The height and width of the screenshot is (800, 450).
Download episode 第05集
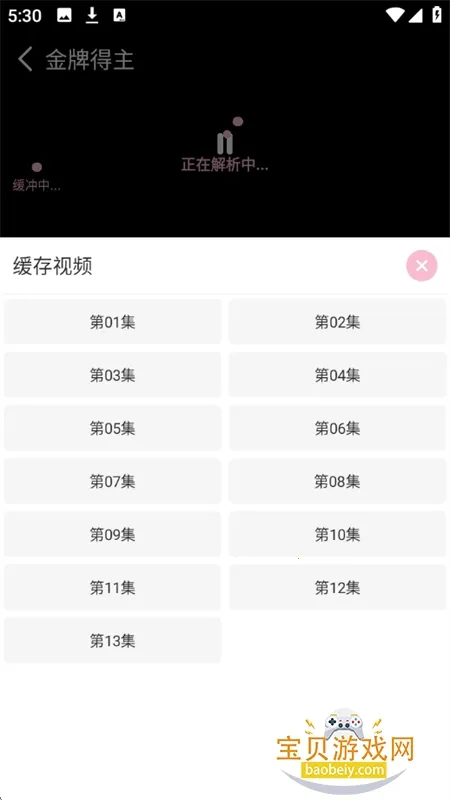pos(113,428)
